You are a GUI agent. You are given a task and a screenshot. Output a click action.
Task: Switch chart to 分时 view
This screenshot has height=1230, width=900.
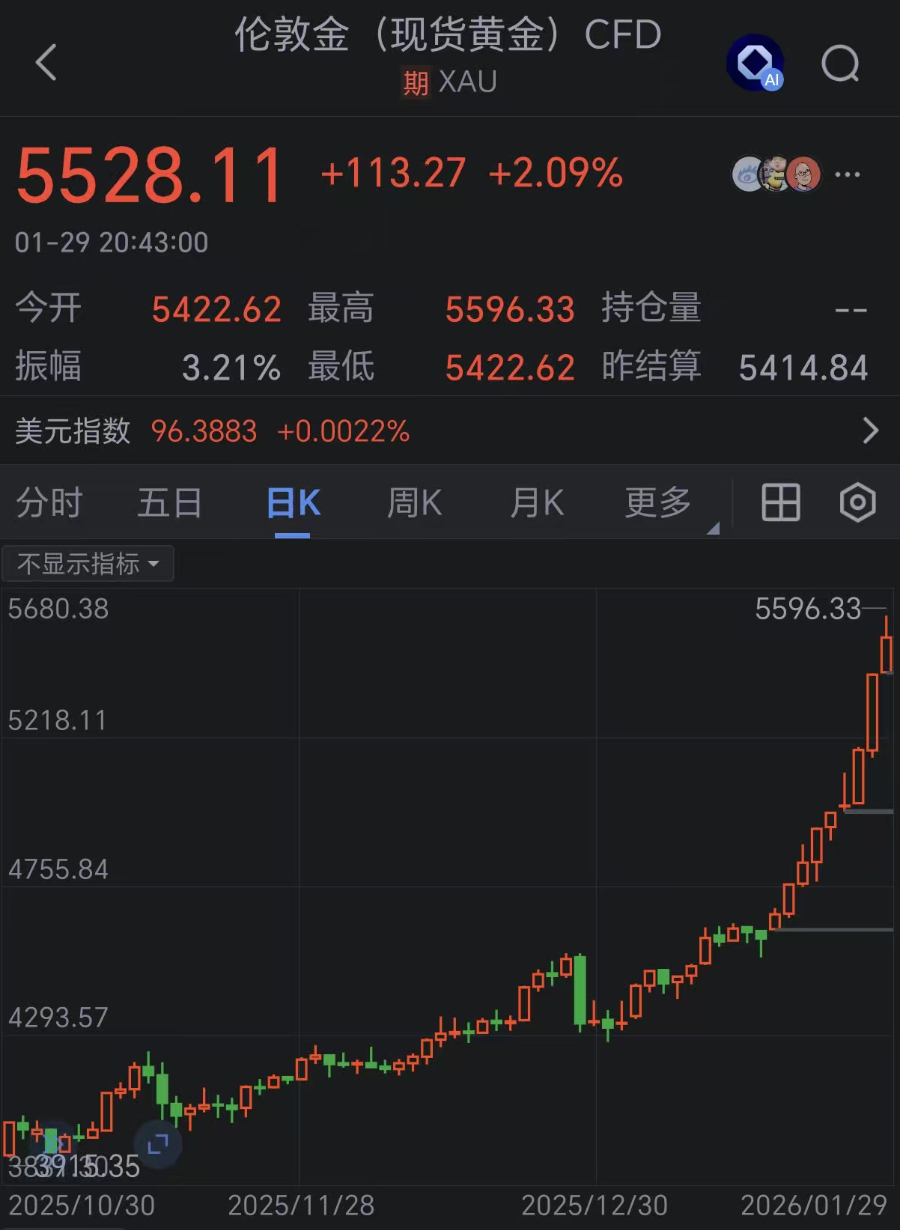click(48, 503)
